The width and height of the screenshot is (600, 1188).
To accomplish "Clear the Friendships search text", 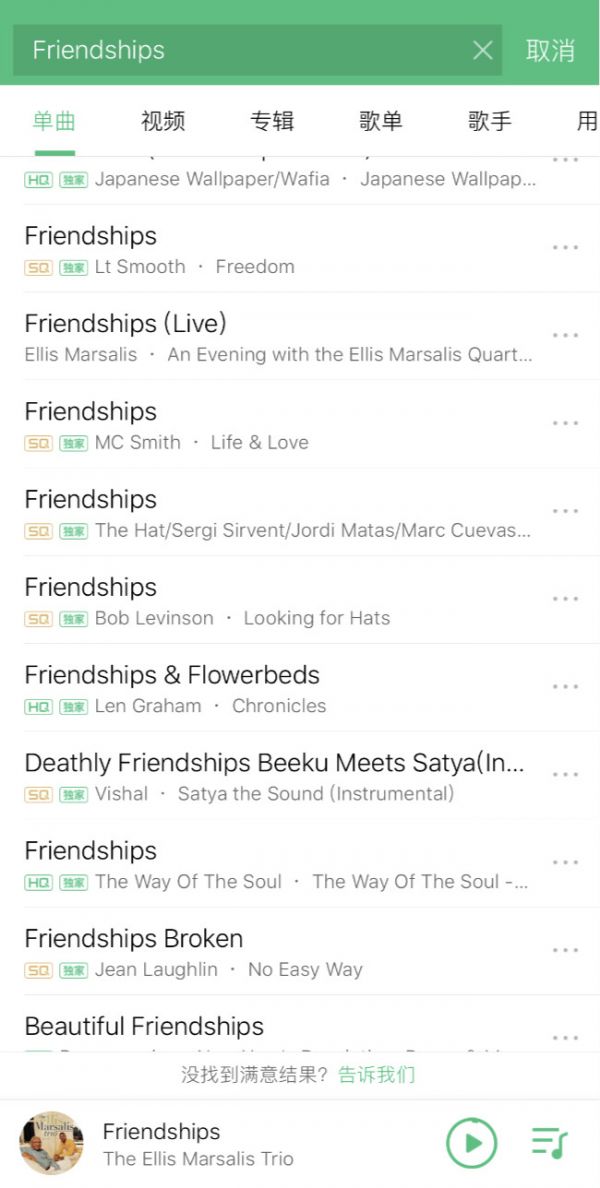I will 482,50.
